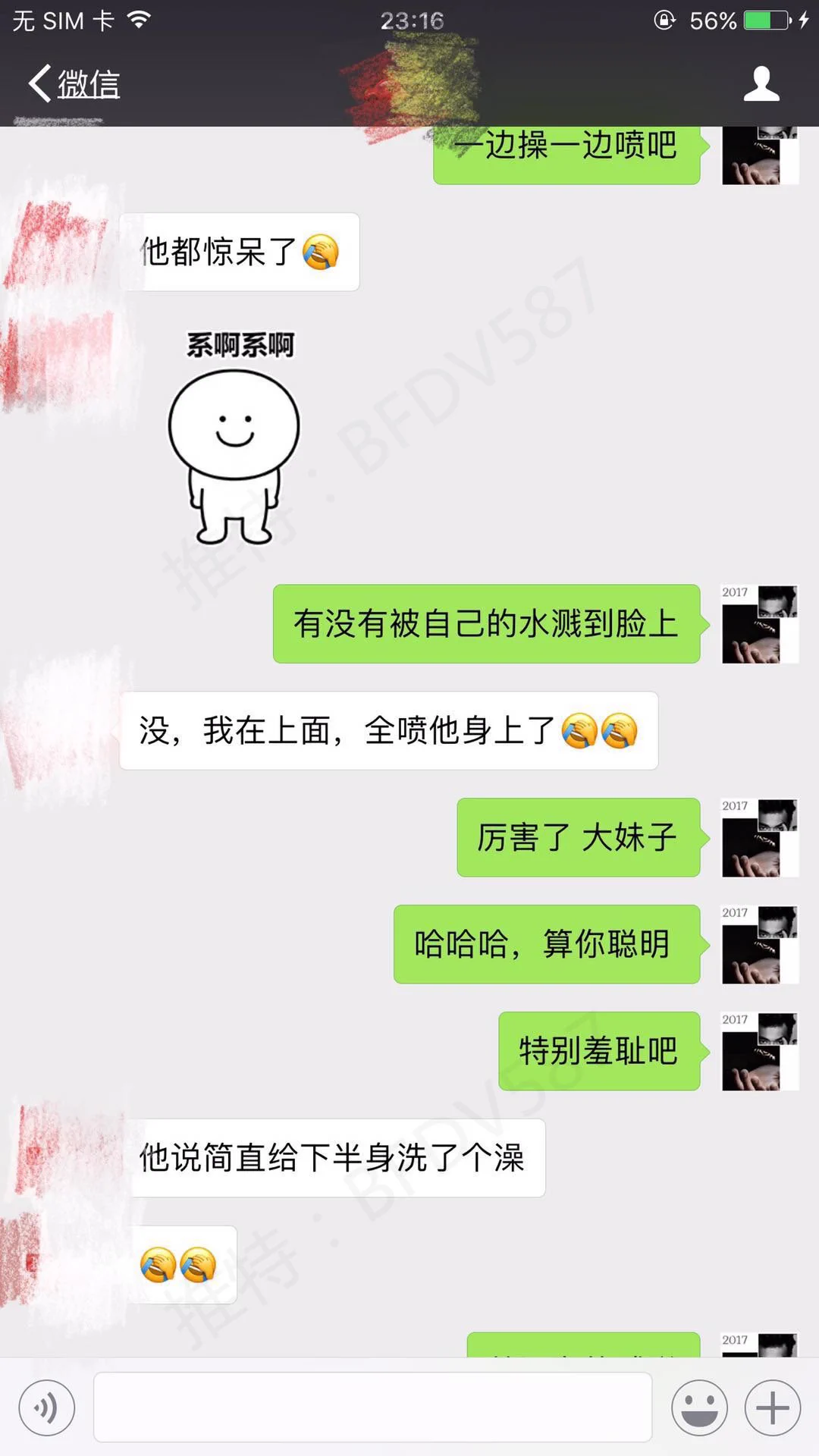819x1456 pixels.
Task: Switch to voice message input
Action: [x=47, y=1408]
